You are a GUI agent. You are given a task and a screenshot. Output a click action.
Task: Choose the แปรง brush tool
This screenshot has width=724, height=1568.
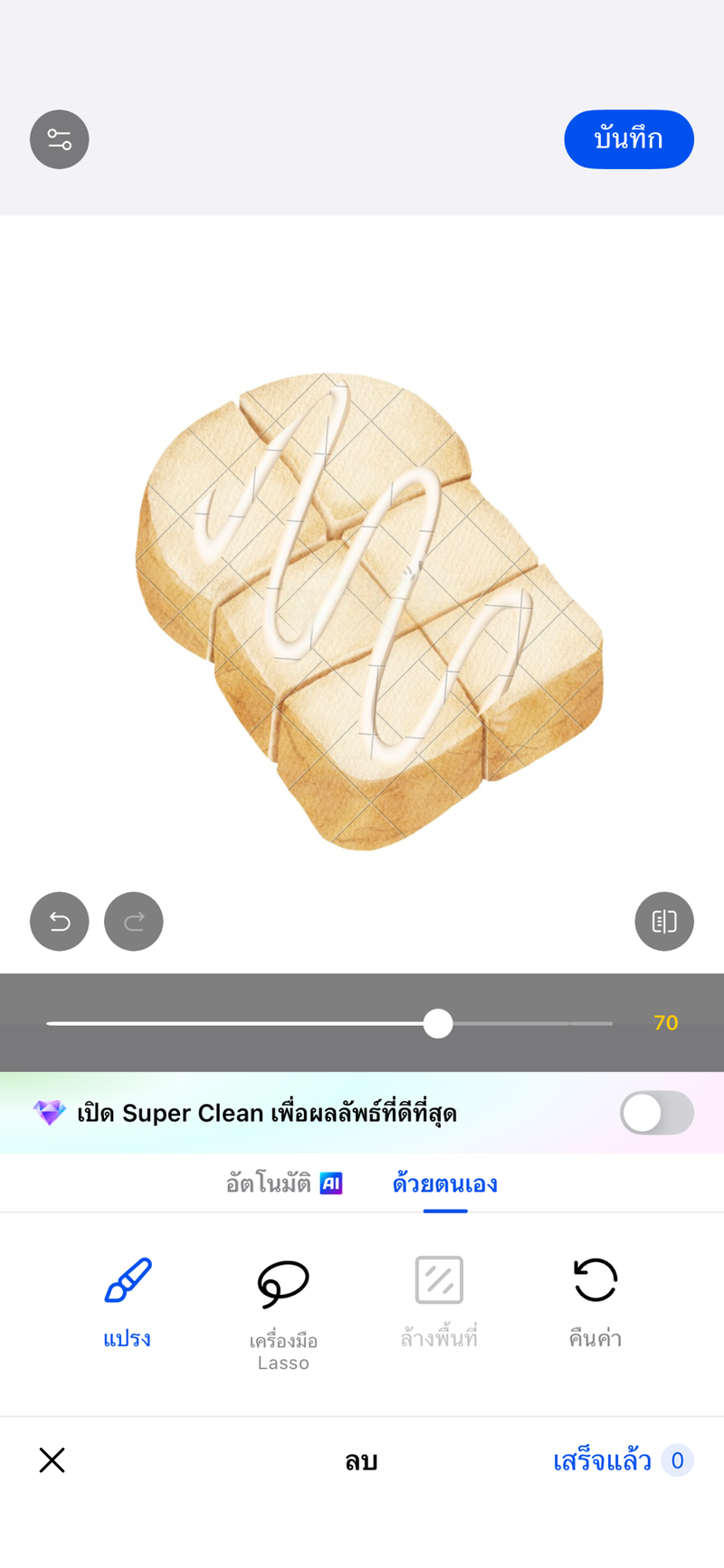[x=128, y=1300]
